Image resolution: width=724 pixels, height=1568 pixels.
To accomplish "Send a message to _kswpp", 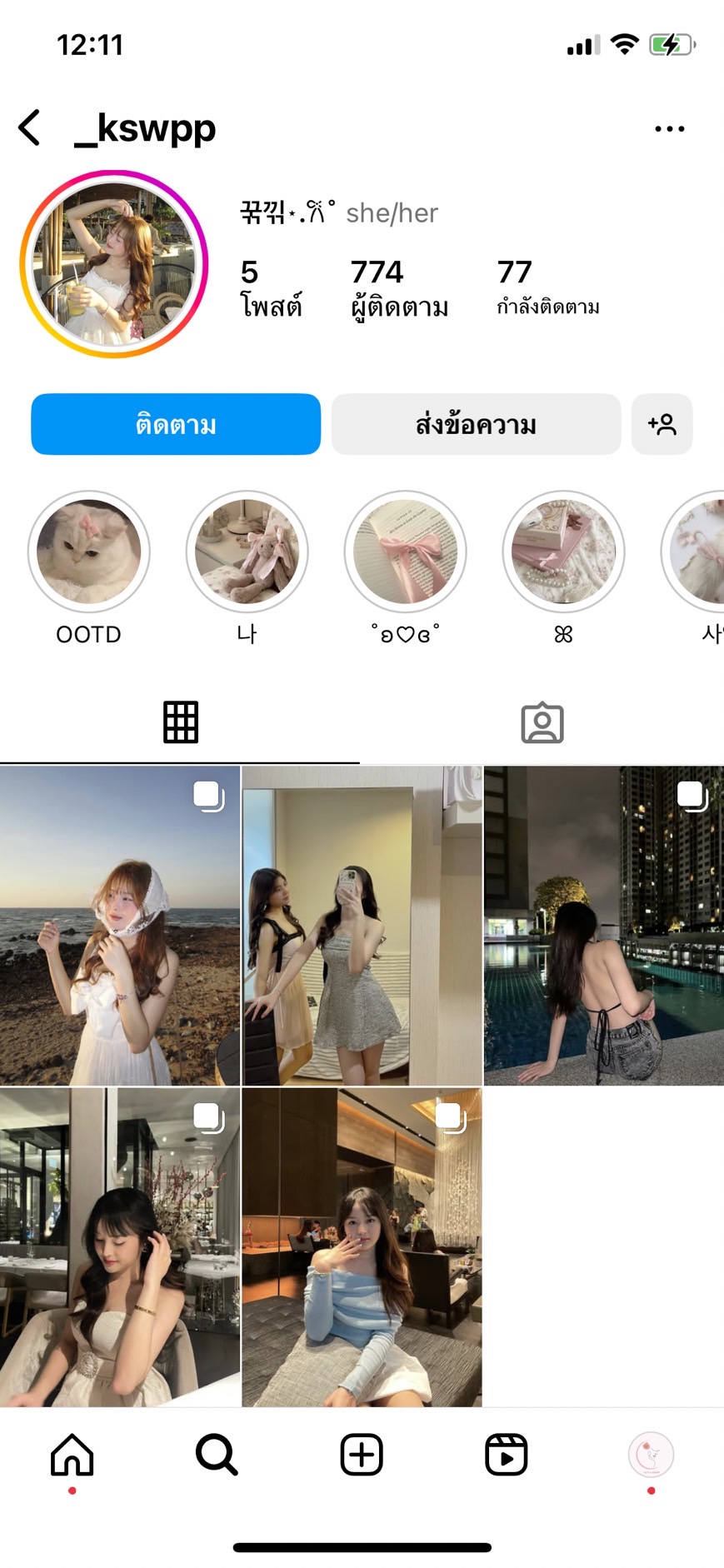I will click(476, 424).
